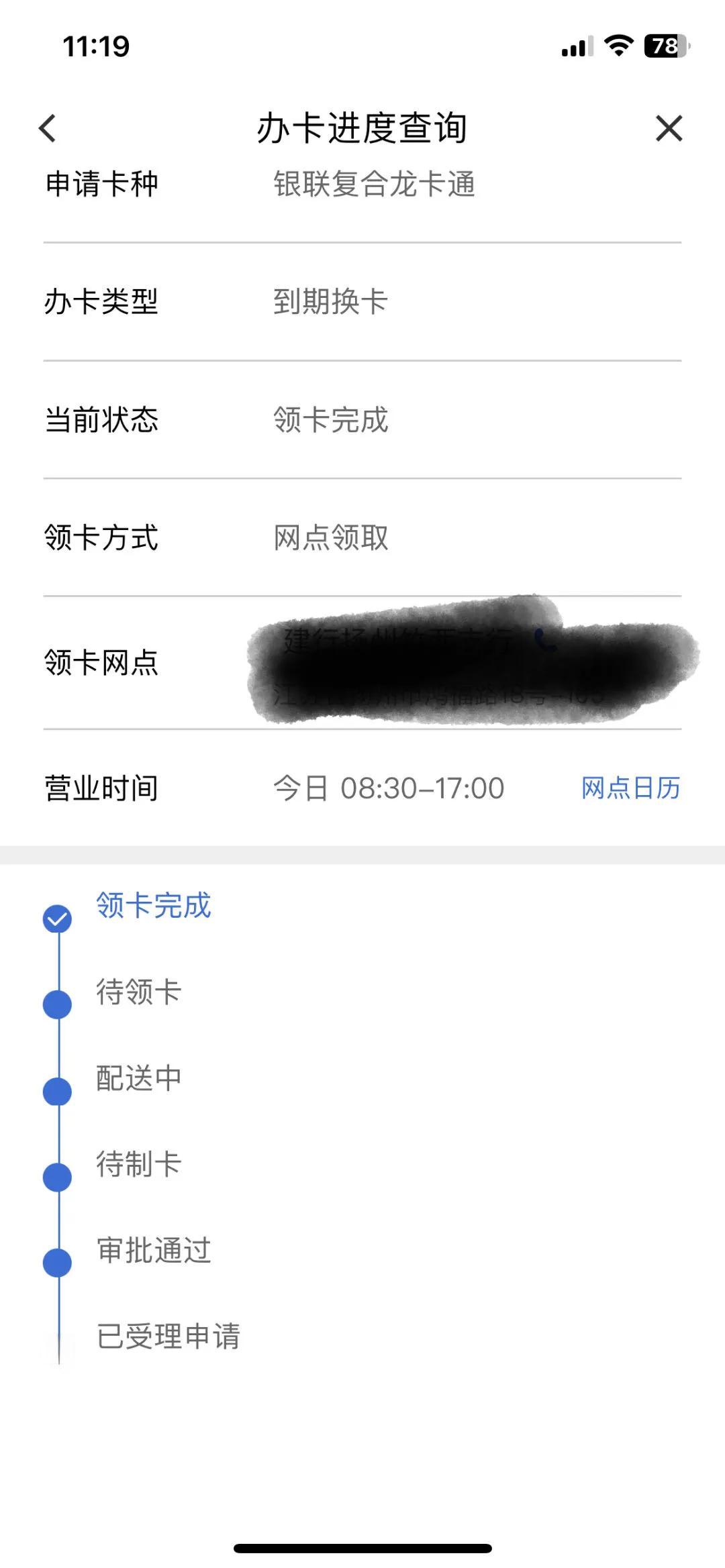Tap the 领卡完成 status label
The image size is (725, 1568).
tap(331, 421)
